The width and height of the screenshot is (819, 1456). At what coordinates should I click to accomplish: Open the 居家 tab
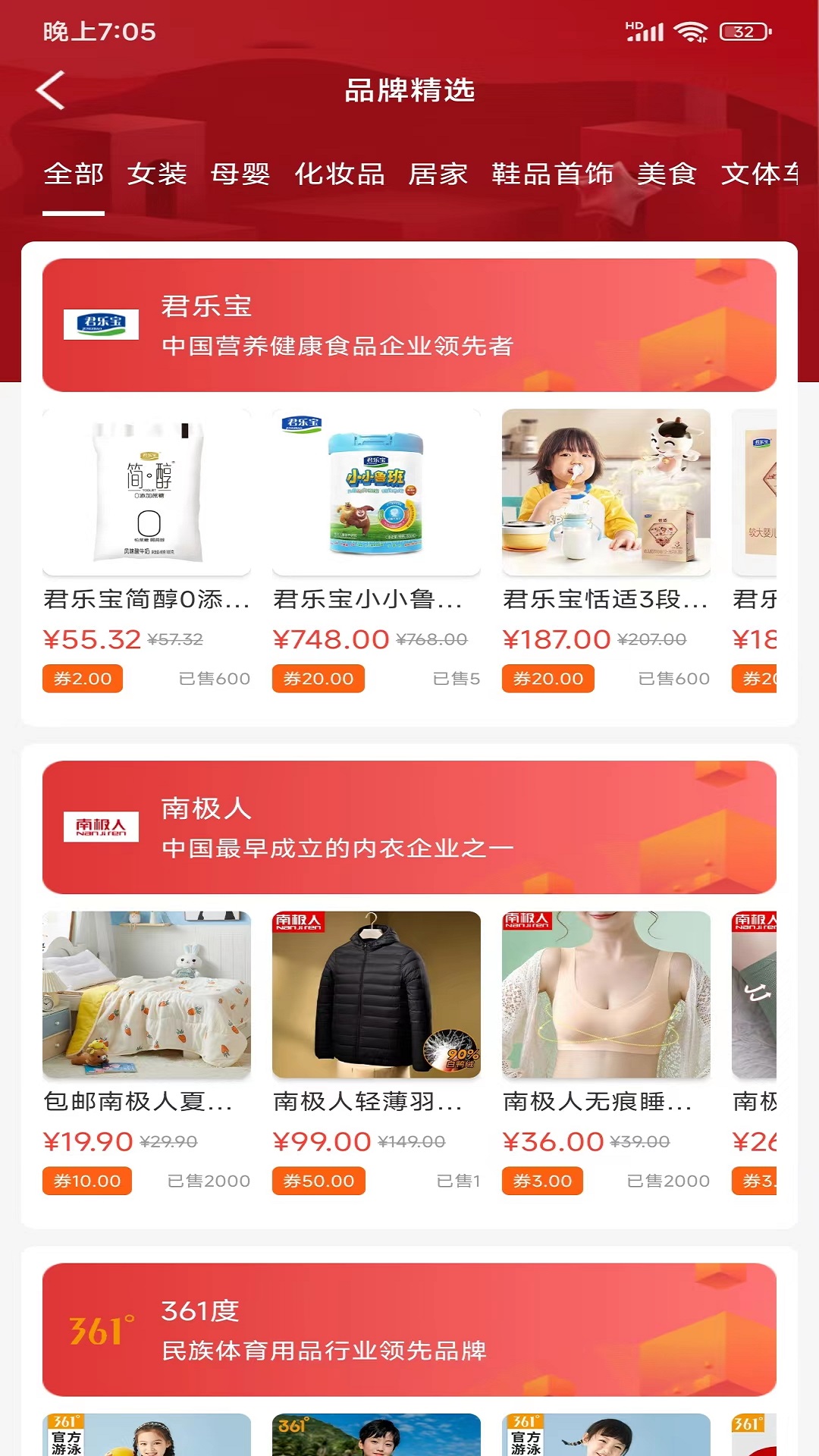438,174
